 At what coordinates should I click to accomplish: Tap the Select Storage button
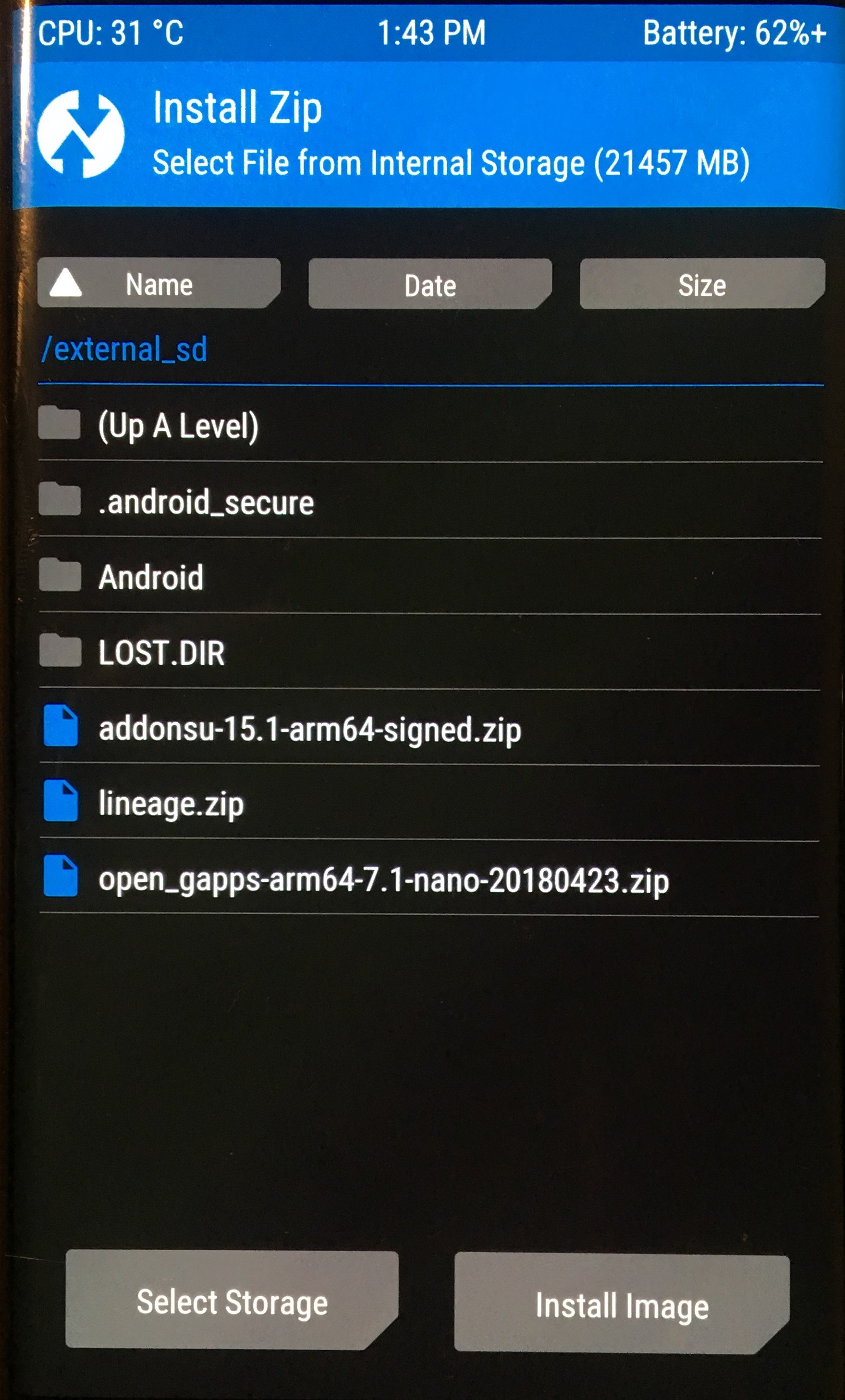click(x=232, y=1301)
